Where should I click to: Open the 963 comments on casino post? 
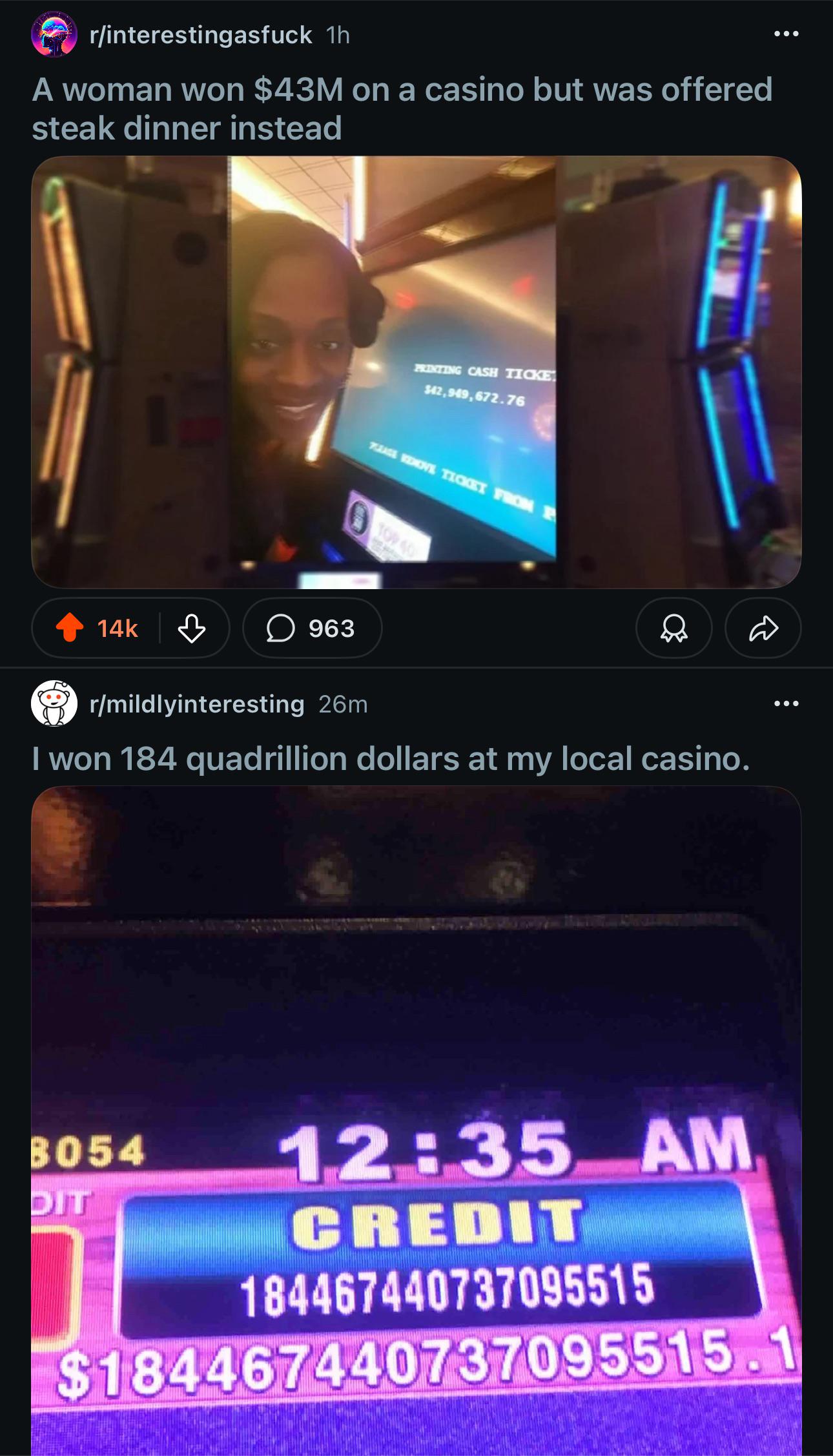click(312, 628)
